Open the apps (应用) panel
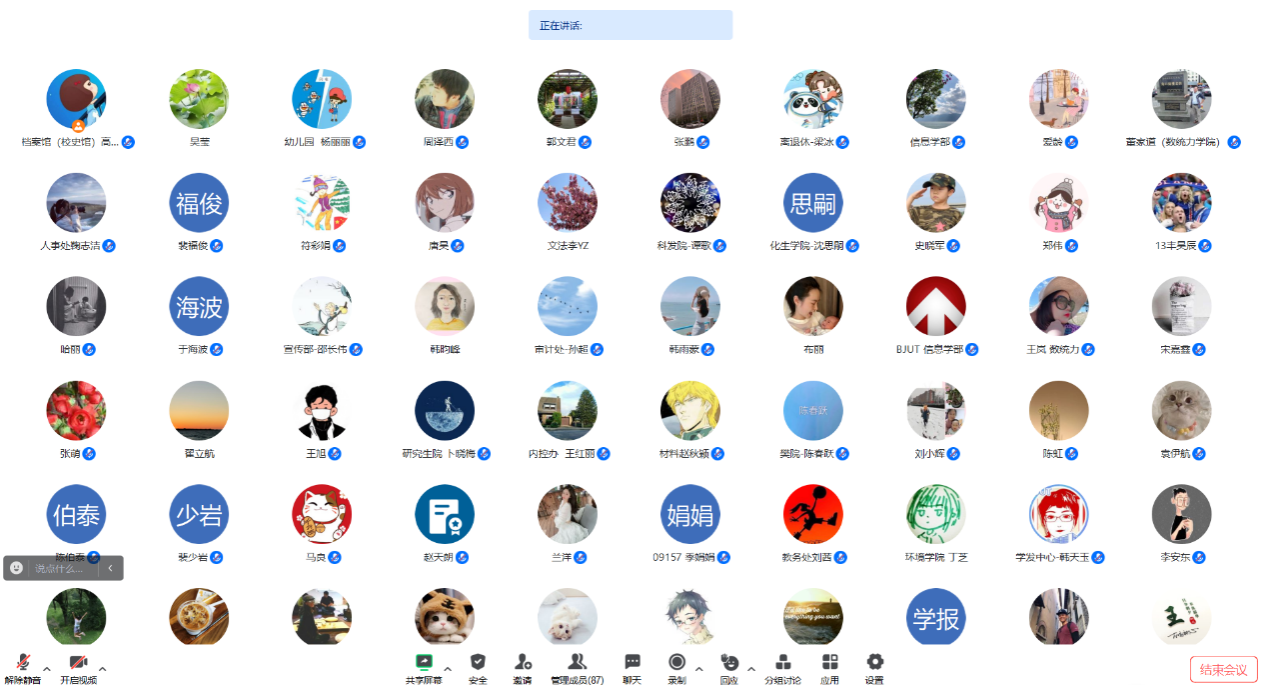 click(x=829, y=667)
